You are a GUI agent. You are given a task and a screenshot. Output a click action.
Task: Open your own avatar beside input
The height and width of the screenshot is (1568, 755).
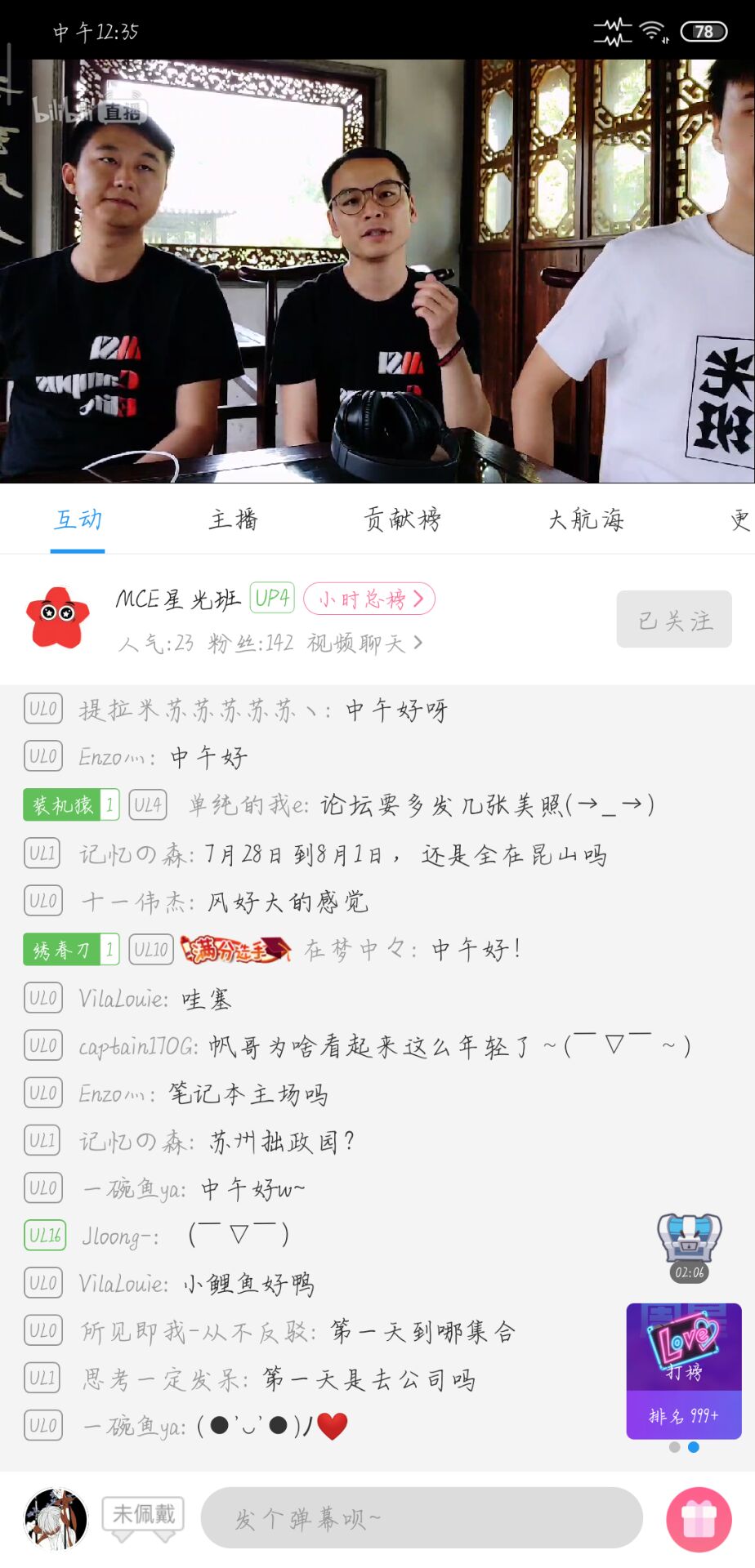56,1519
